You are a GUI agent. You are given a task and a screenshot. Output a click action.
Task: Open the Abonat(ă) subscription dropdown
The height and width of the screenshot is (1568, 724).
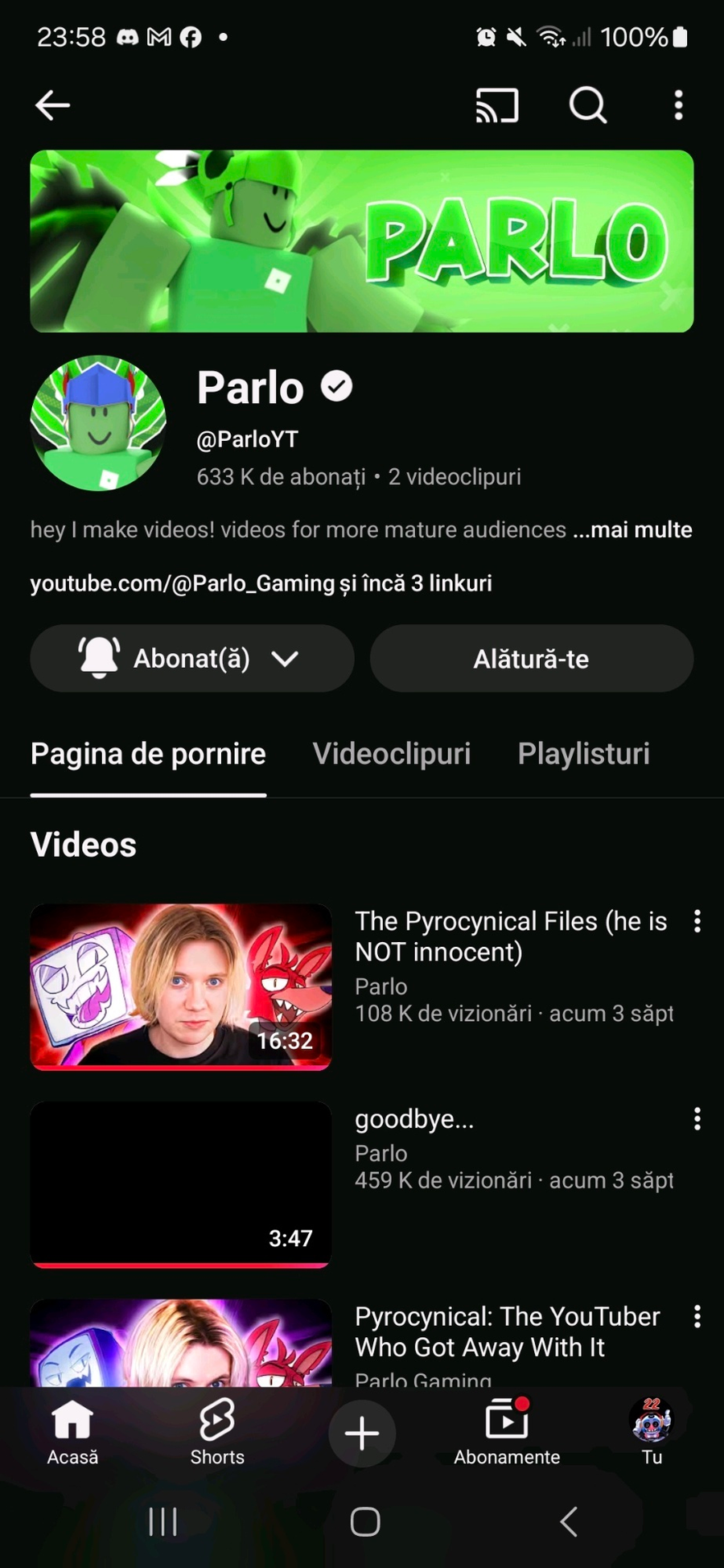[x=192, y=659]
